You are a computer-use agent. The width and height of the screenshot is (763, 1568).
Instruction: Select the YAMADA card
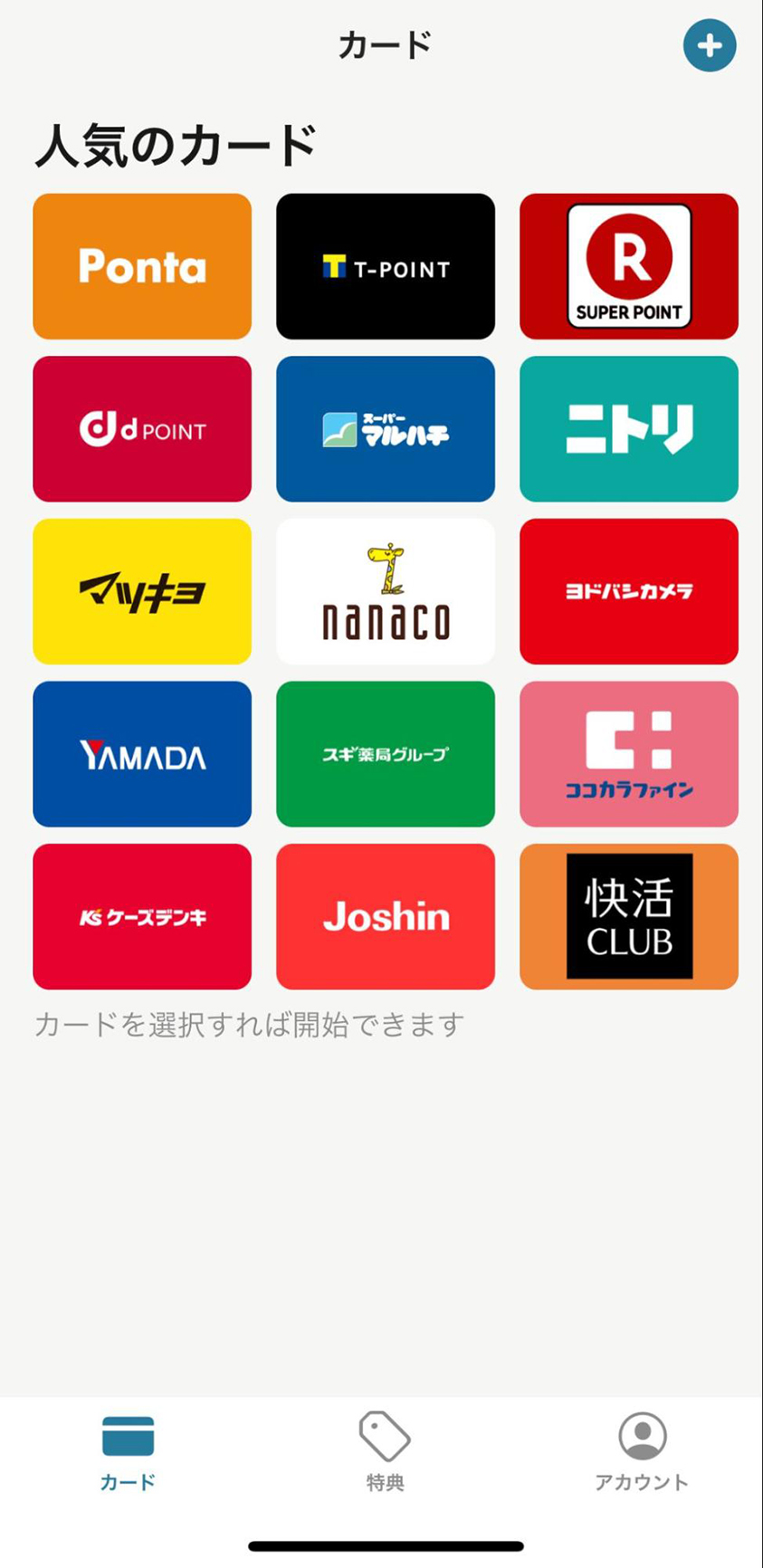click(x=142, y=754)
